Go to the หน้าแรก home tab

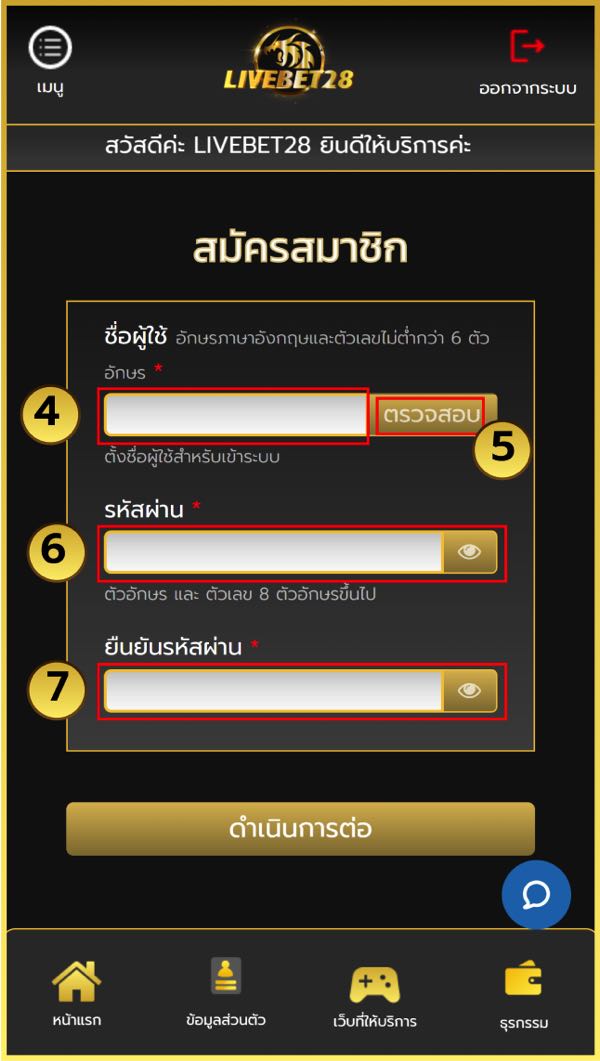pos(77,994)
